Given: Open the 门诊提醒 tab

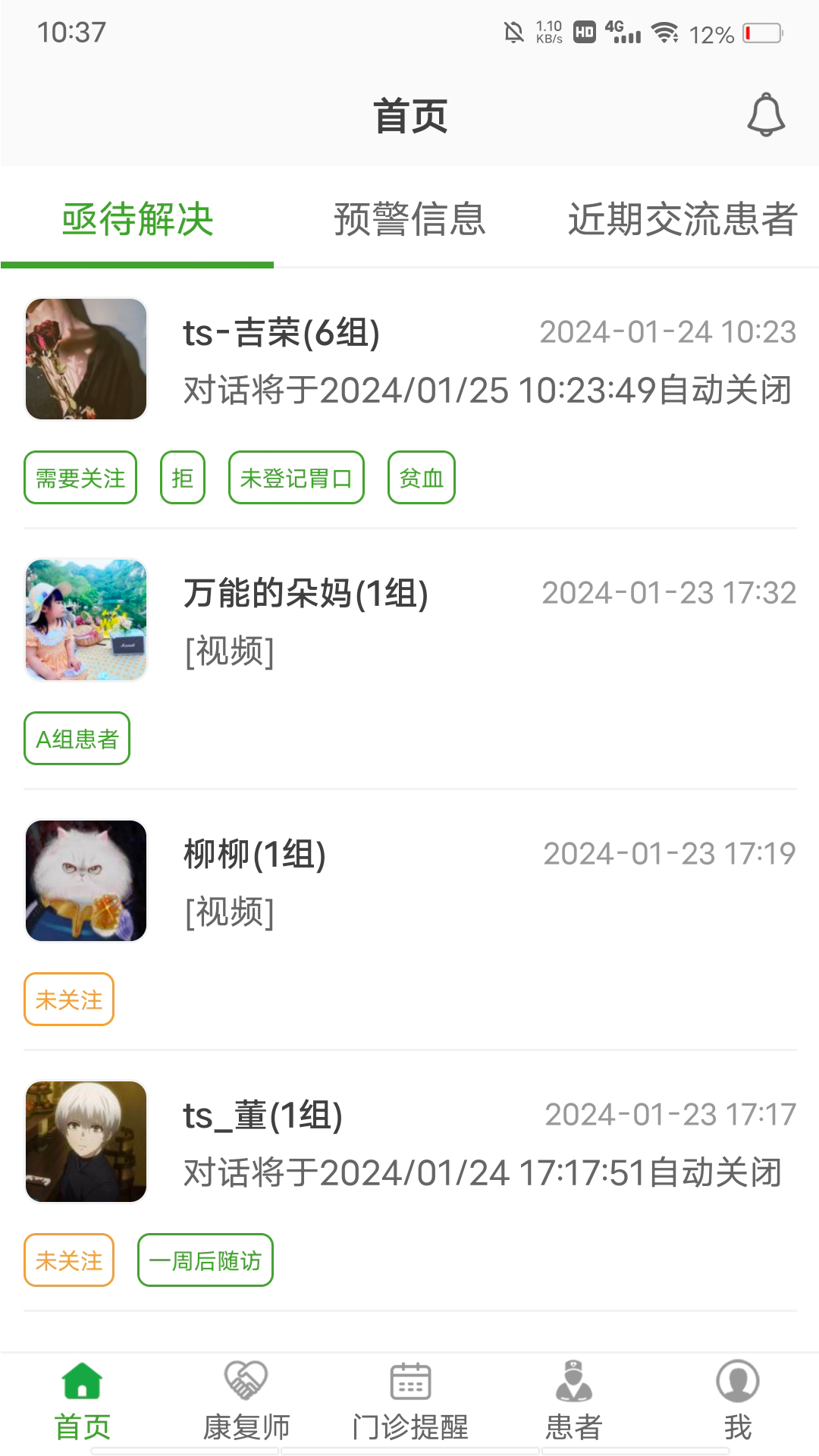Looking at the screenshot, I should 410,1401.
